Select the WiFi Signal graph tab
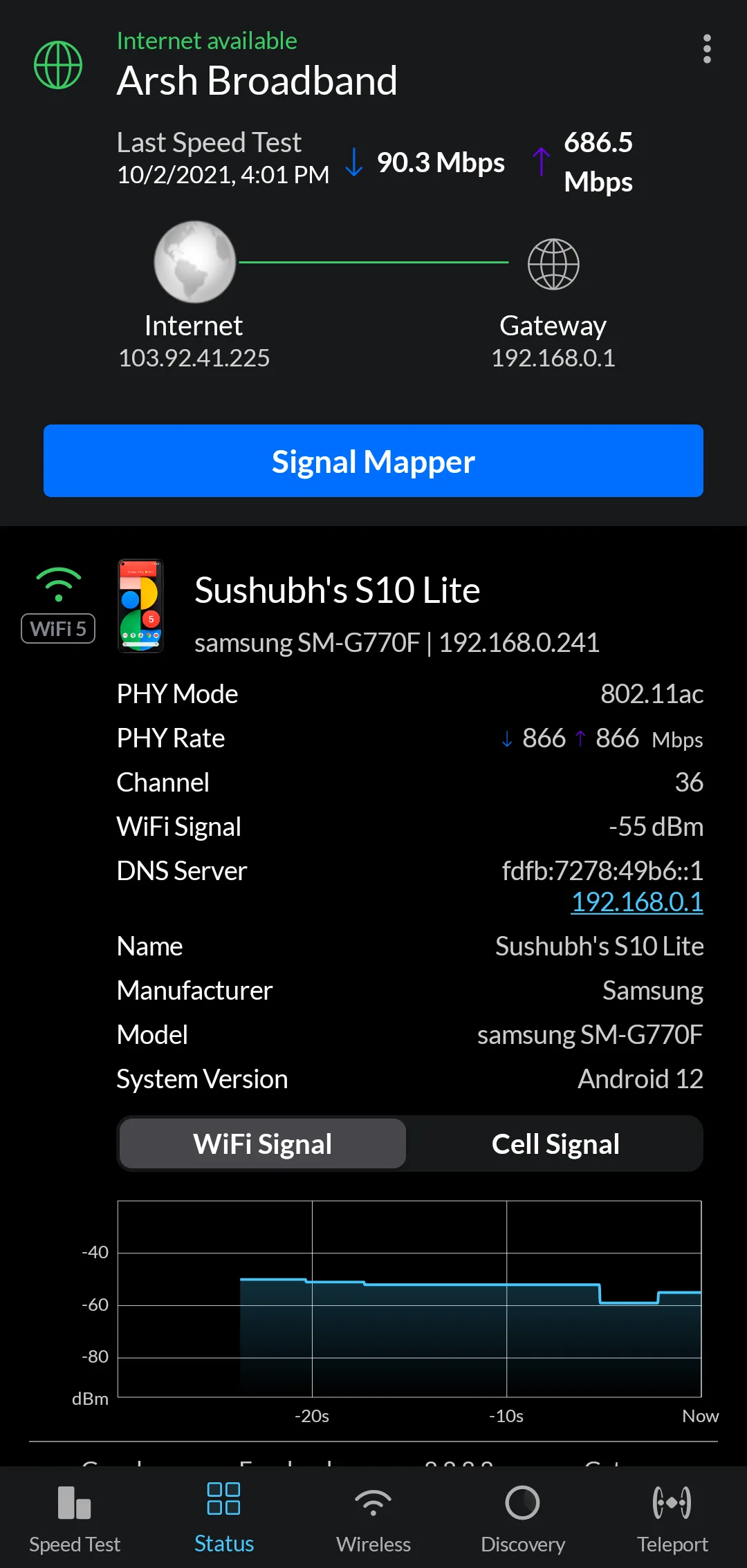The image size is (747, 1568). [263, 1144]
